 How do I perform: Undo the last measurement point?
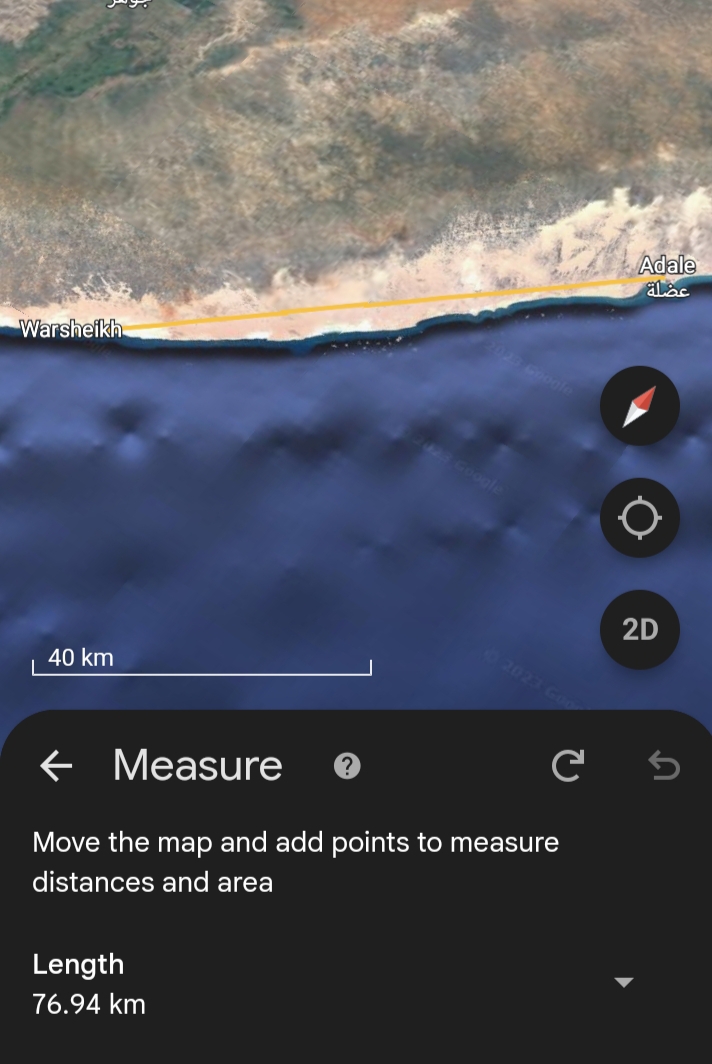pos(663,766)
